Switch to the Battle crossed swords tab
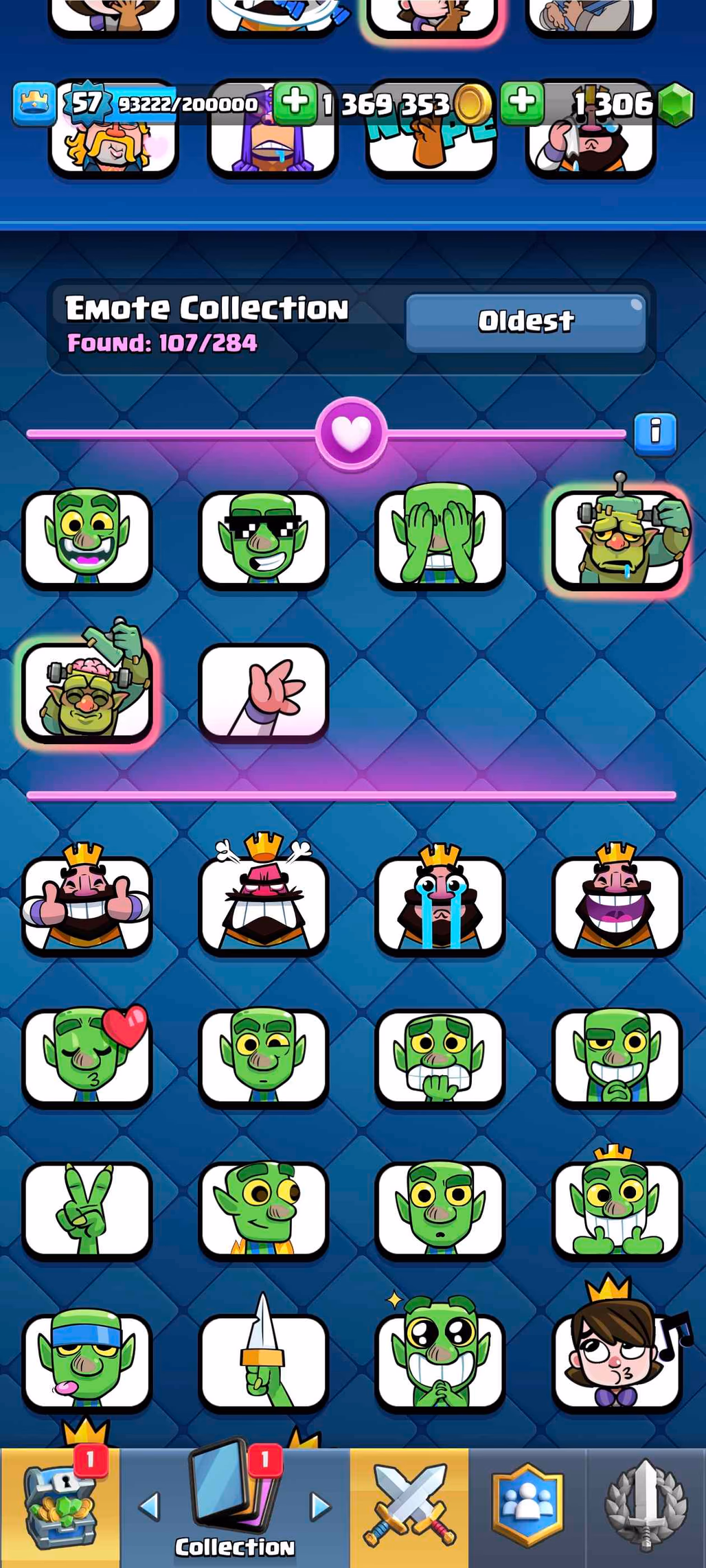706x1568 pixels. tap(410, 1507)
